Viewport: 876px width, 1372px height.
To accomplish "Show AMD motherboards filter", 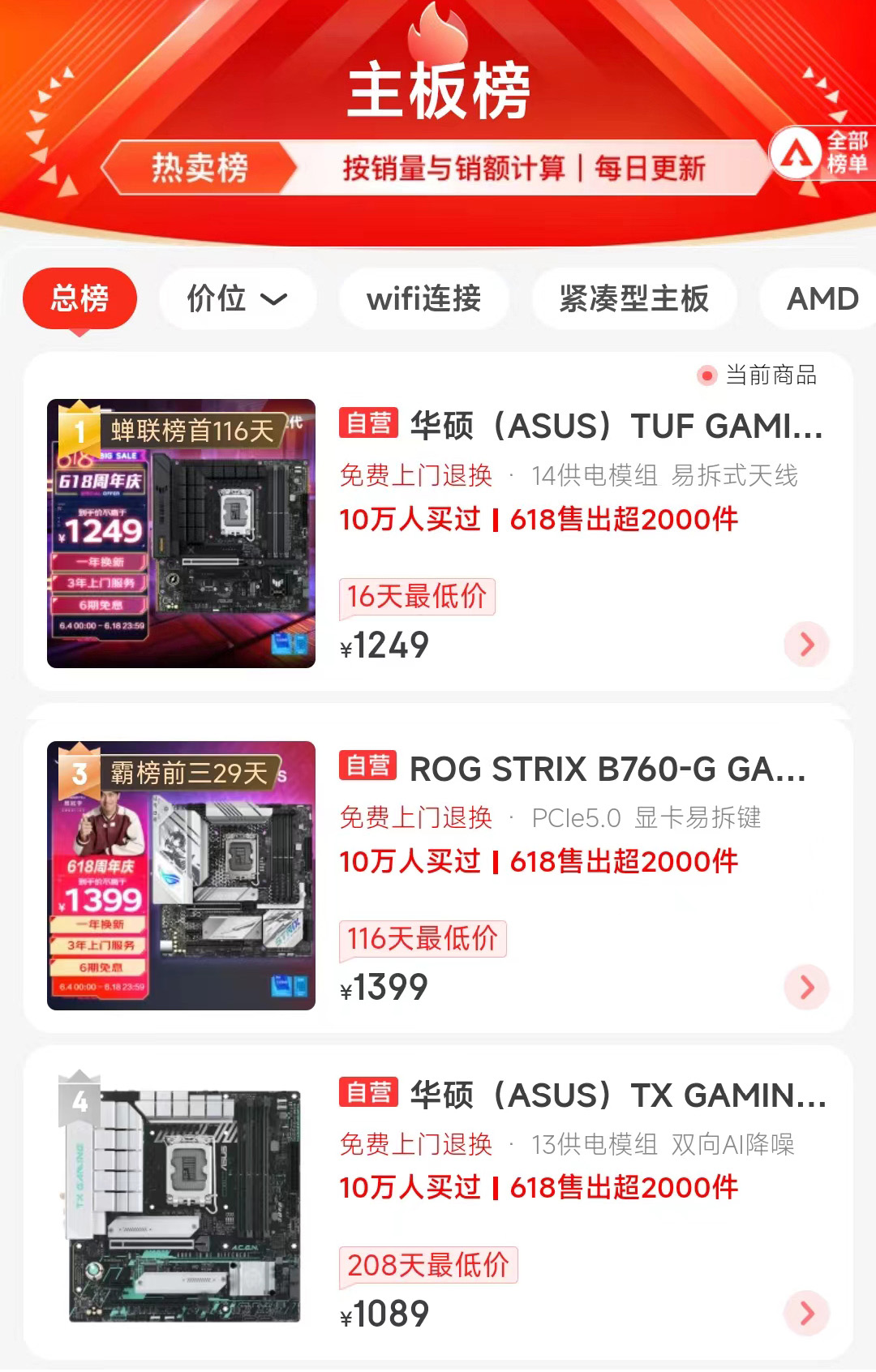I will 821,298.
